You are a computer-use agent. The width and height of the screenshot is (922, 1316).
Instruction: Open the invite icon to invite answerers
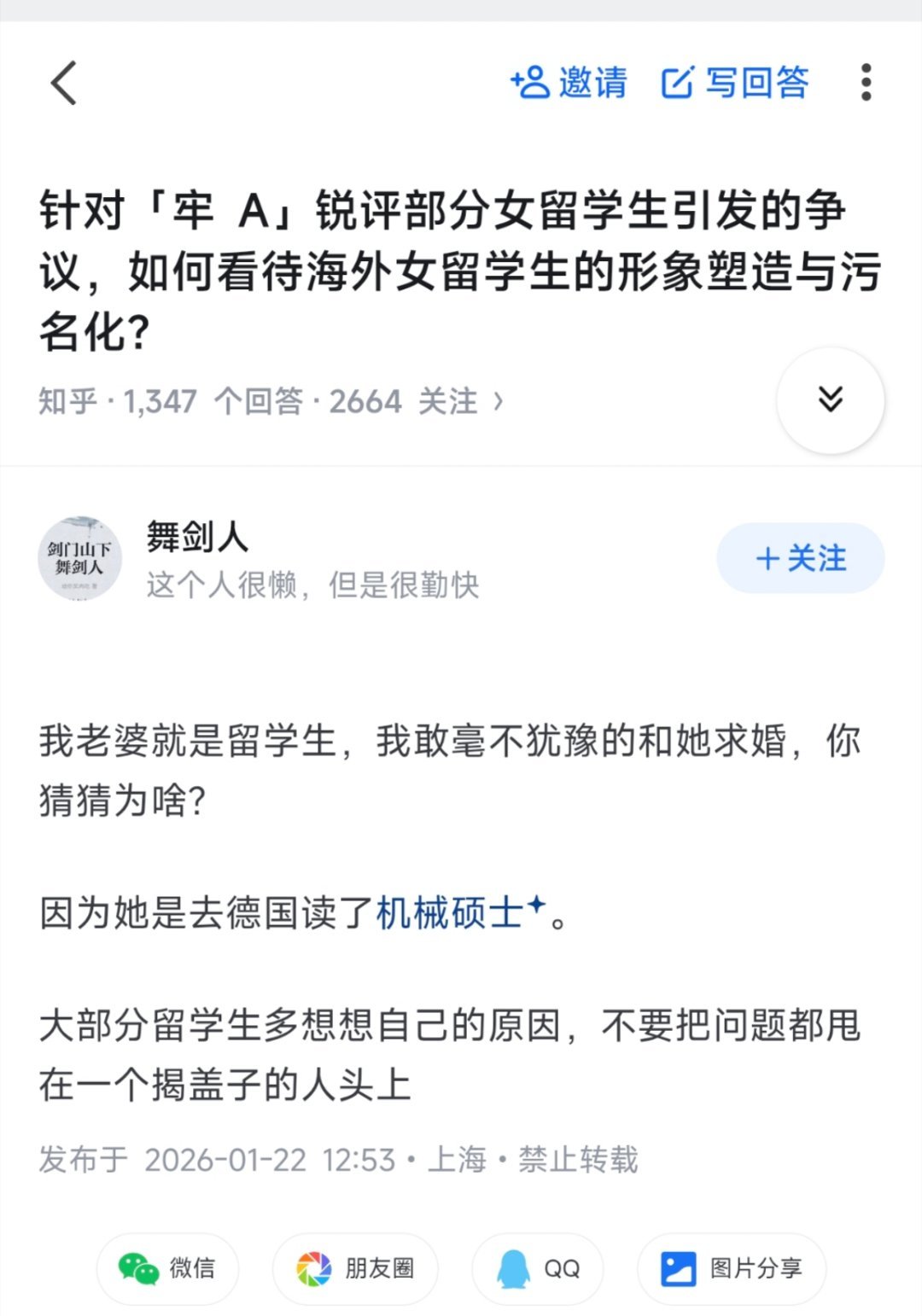(x=530, y=82)
